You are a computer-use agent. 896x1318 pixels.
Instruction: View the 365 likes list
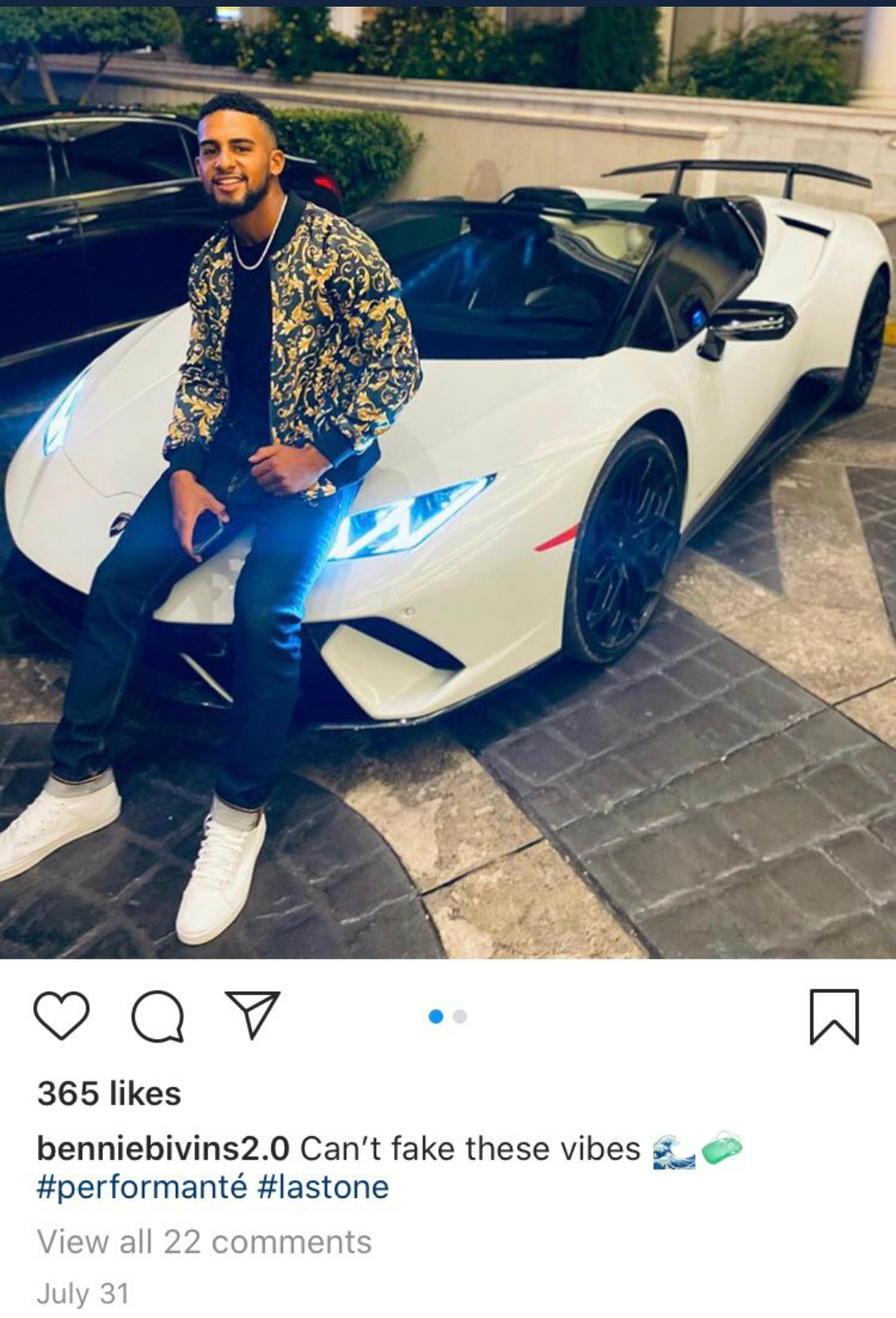[x=109, y=1094]
